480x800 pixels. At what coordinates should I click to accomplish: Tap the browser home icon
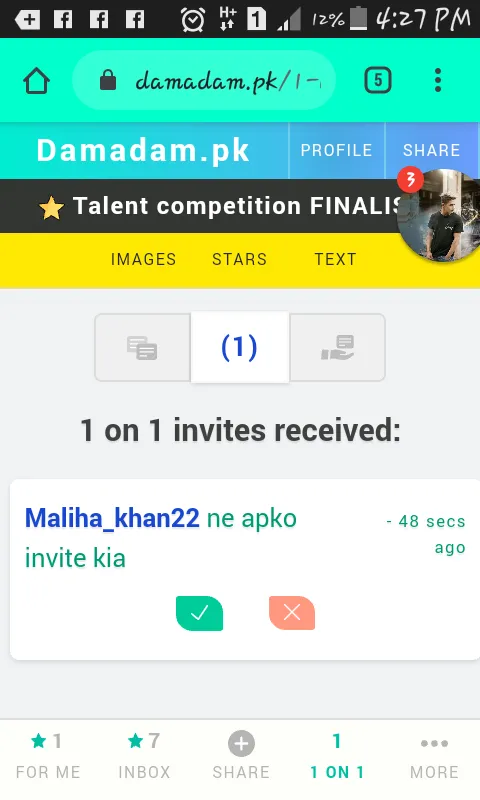click(36, 81)
